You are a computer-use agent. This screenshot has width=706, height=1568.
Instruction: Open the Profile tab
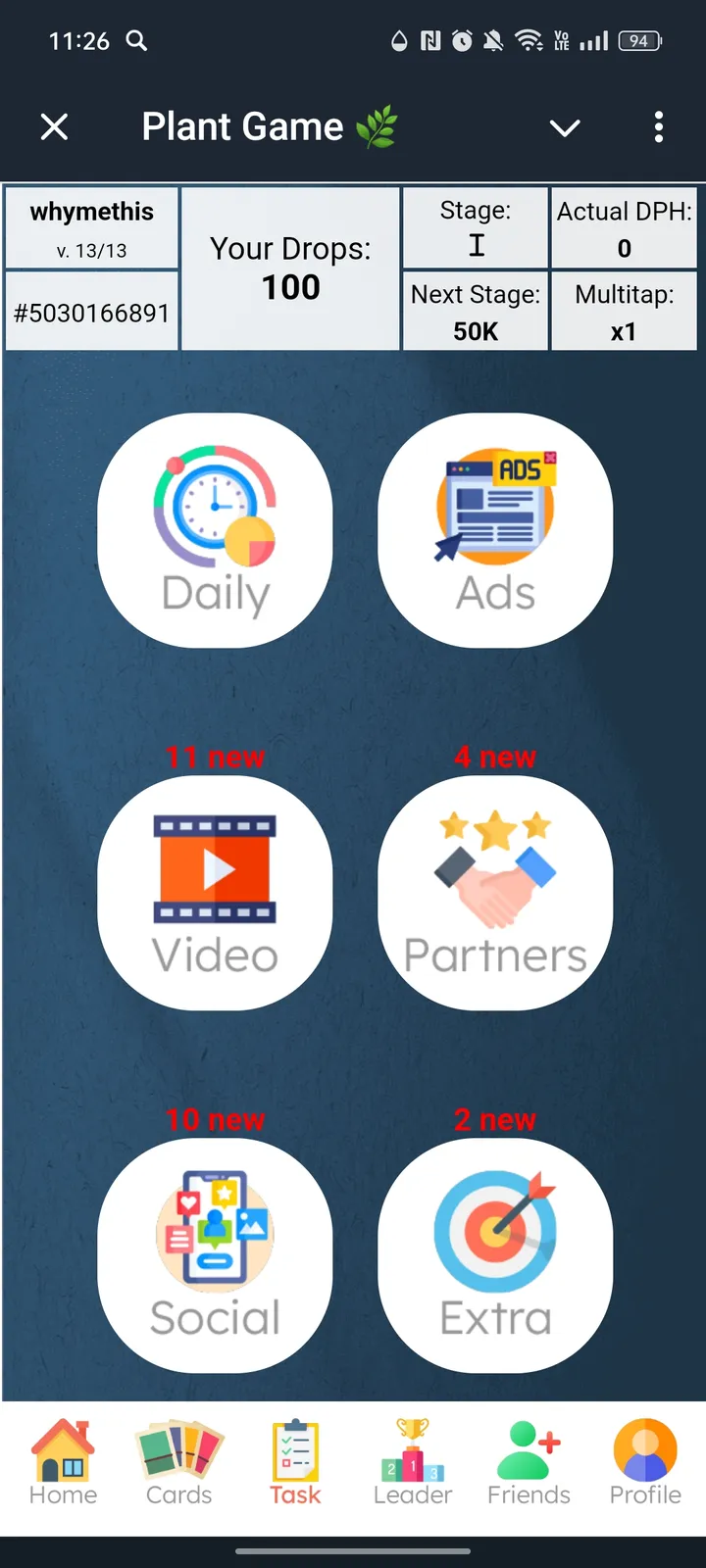pyautogui.click(x=644, y=1462)
